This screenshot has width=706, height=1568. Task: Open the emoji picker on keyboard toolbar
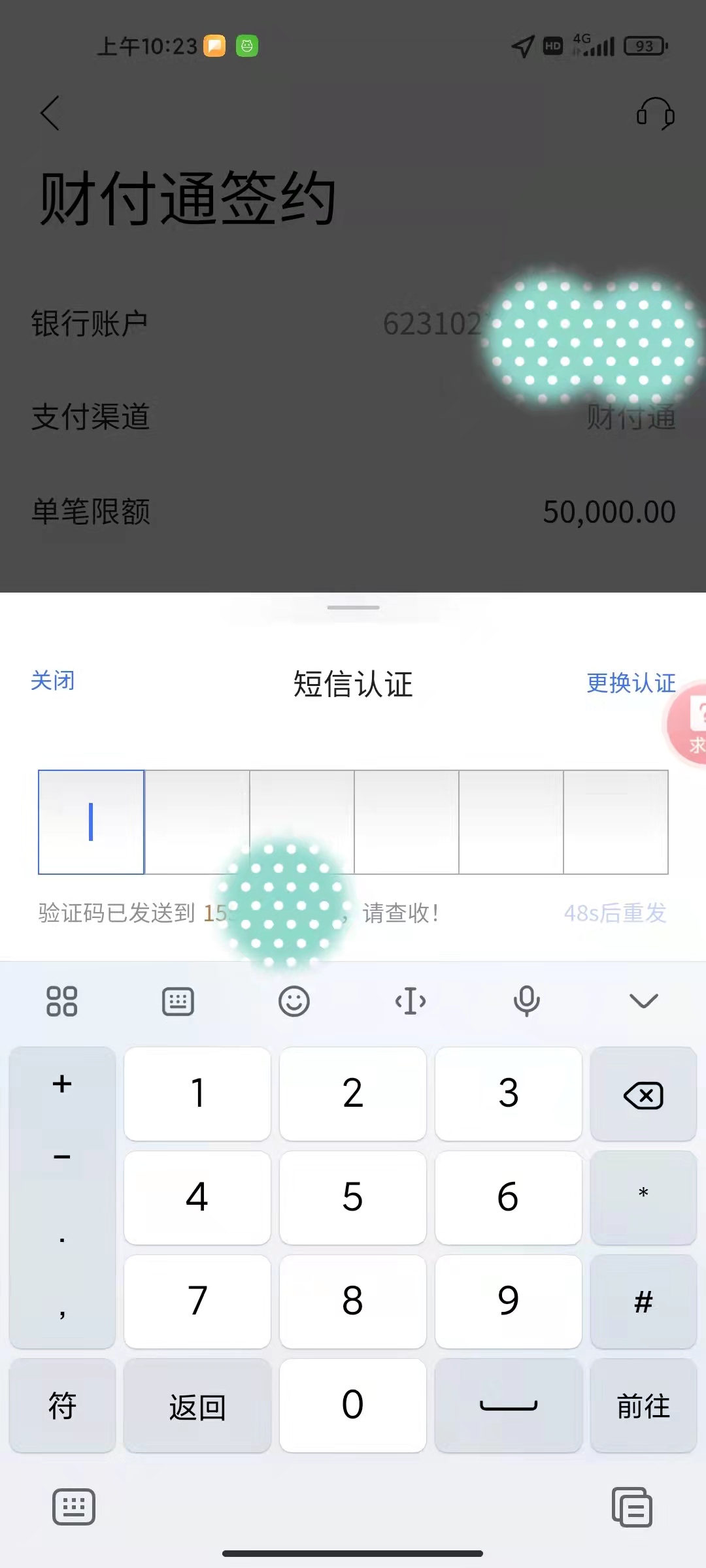pyautogui.click(x=294, y=1001)
